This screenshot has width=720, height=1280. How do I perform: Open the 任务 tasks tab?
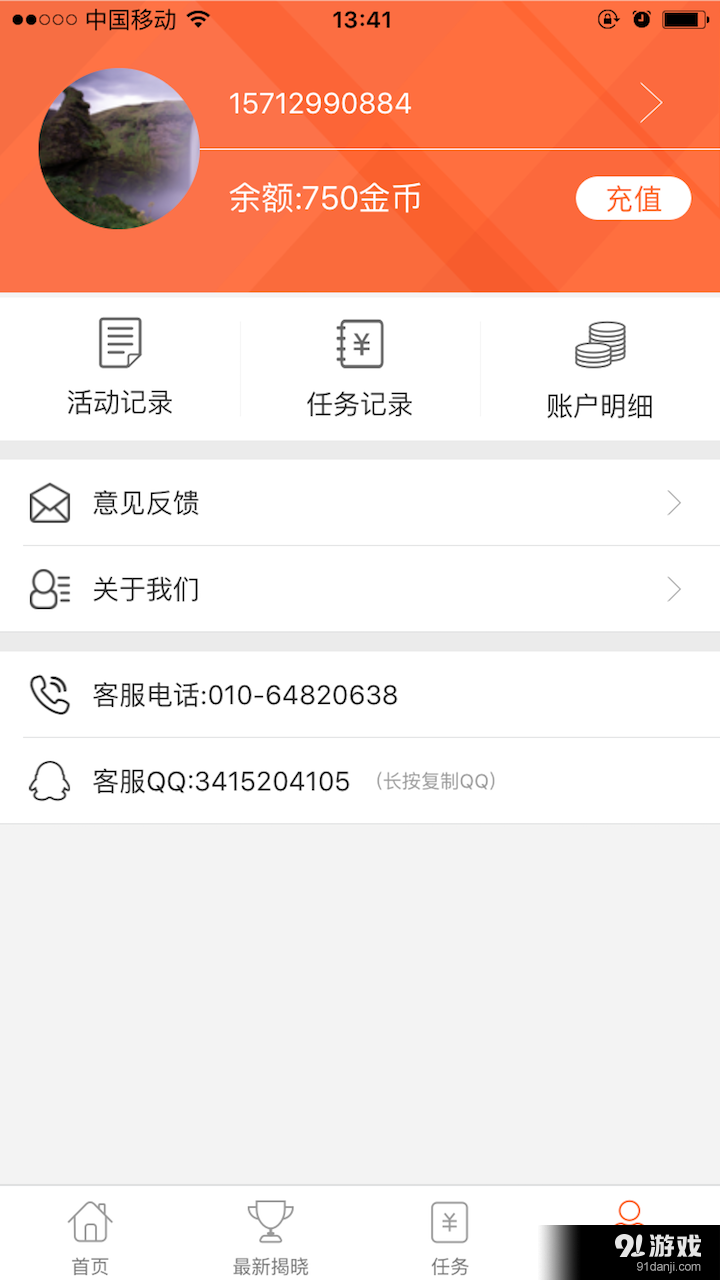[x=449, y=1235]
